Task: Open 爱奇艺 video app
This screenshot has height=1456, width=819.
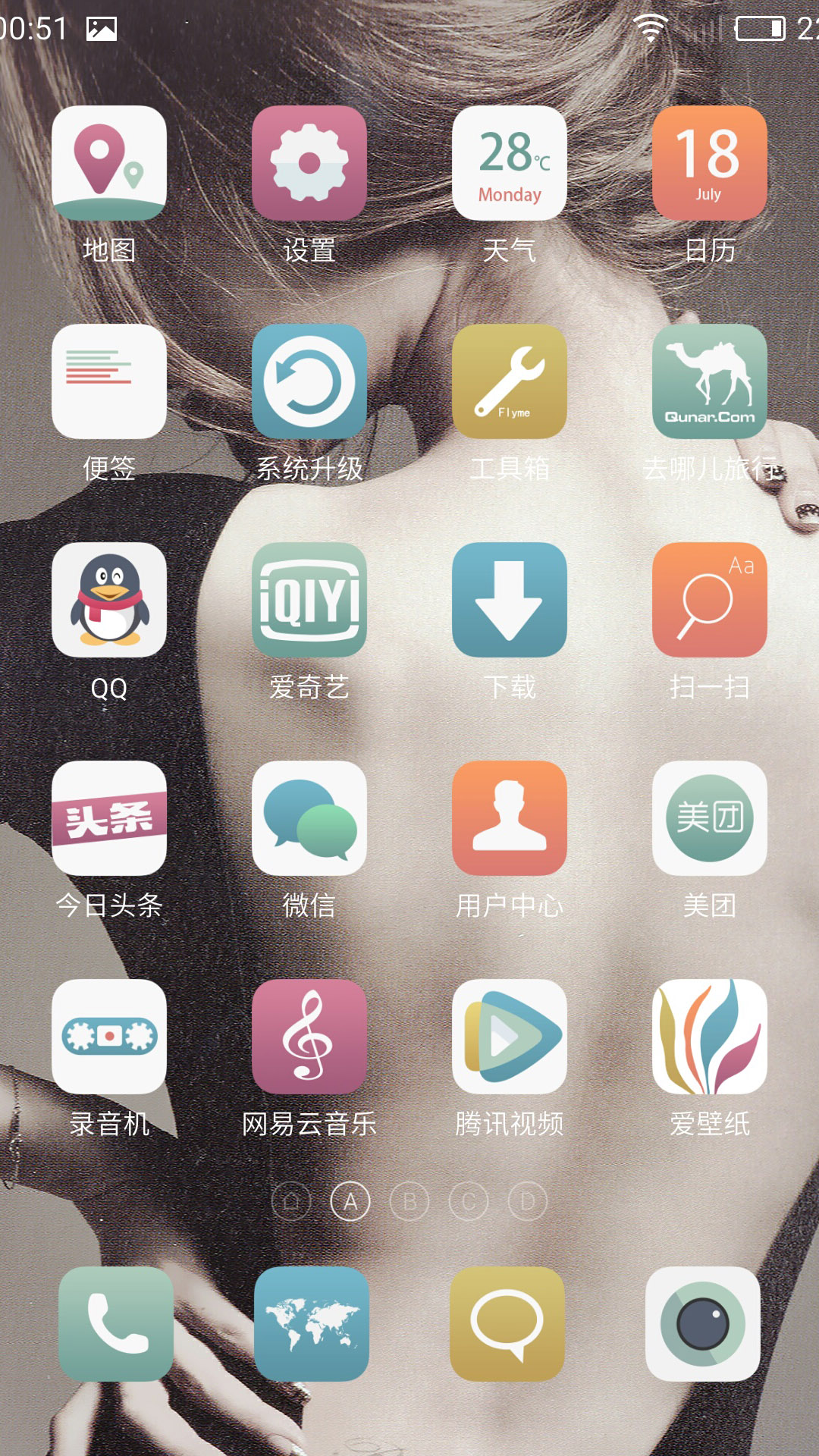Action: coord(309,600)
